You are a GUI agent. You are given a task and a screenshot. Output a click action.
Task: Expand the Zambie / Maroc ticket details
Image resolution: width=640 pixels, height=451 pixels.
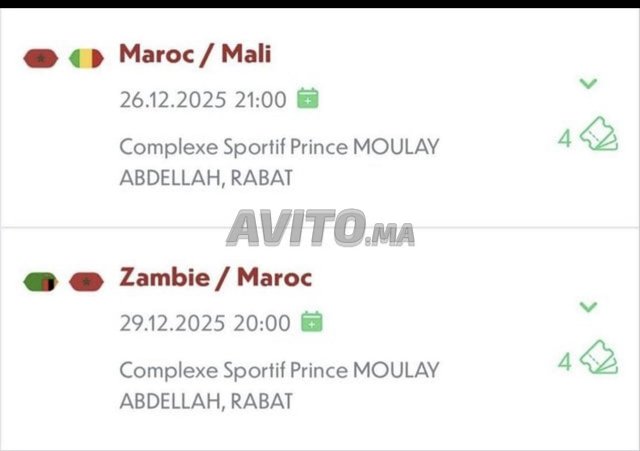(x=588, y=307)
